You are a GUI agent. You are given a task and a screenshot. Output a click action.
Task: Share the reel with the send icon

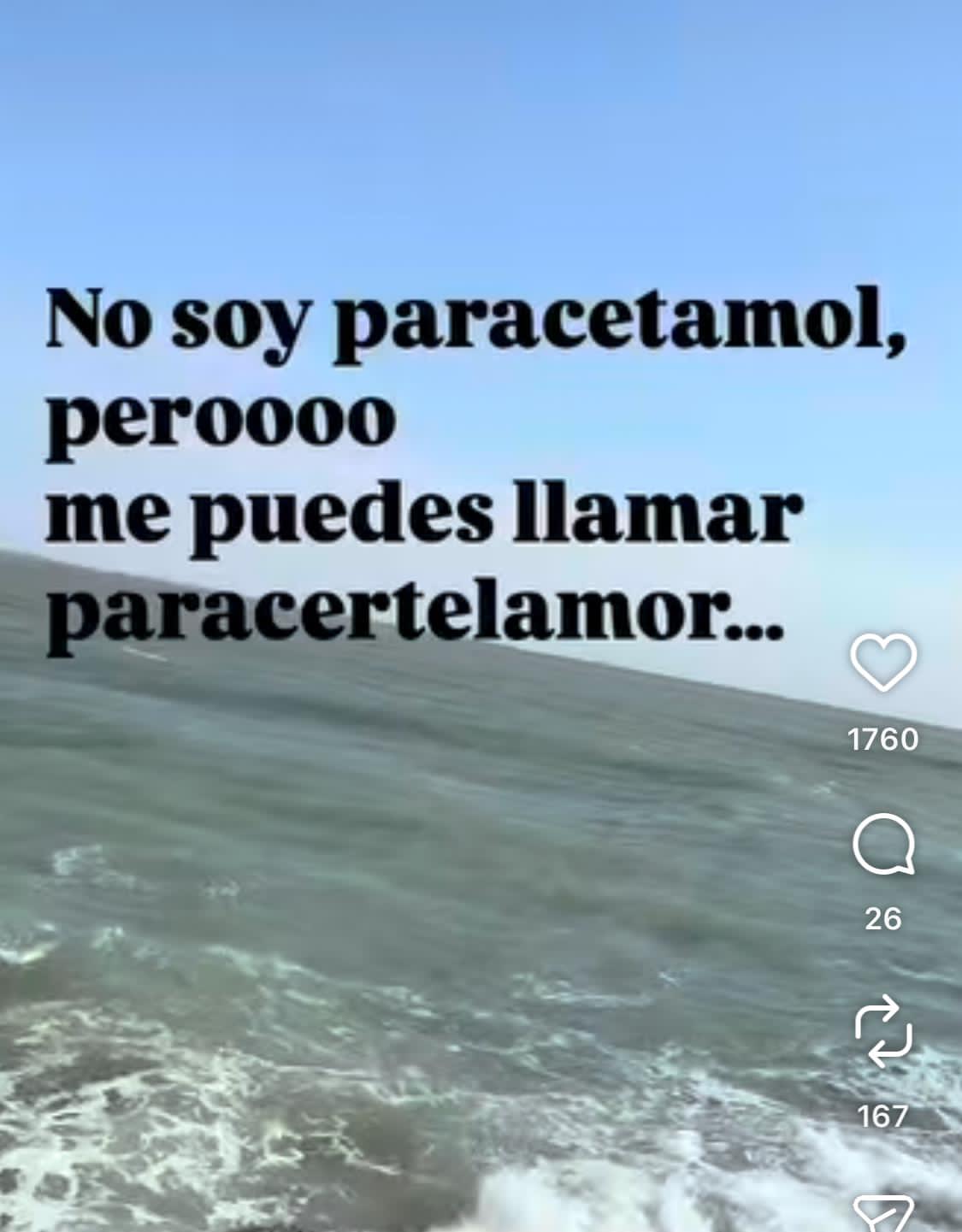(x=883, y=1214)
